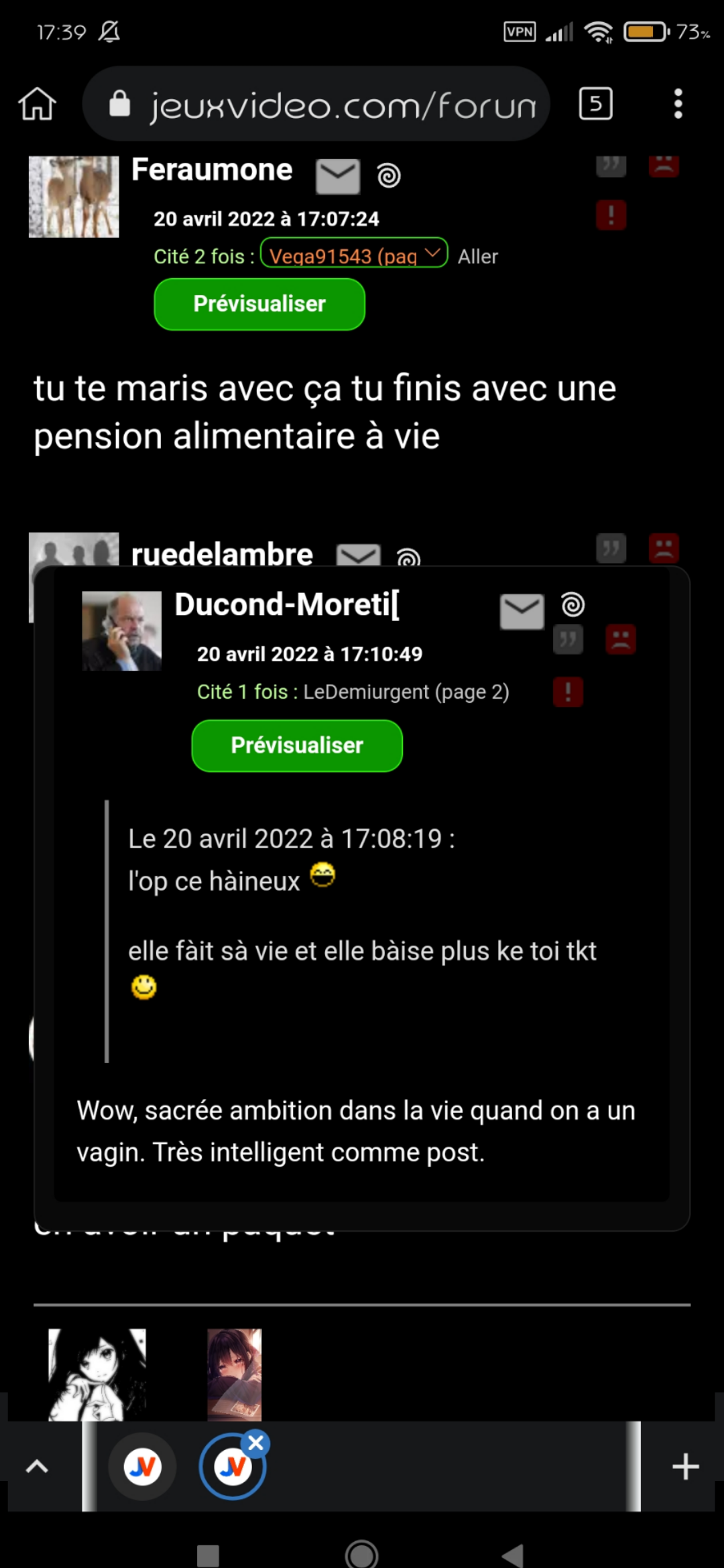Add a new tab with the plus
The width and height of the screenshot is (724, 1568).
[x=685, y=1467]
